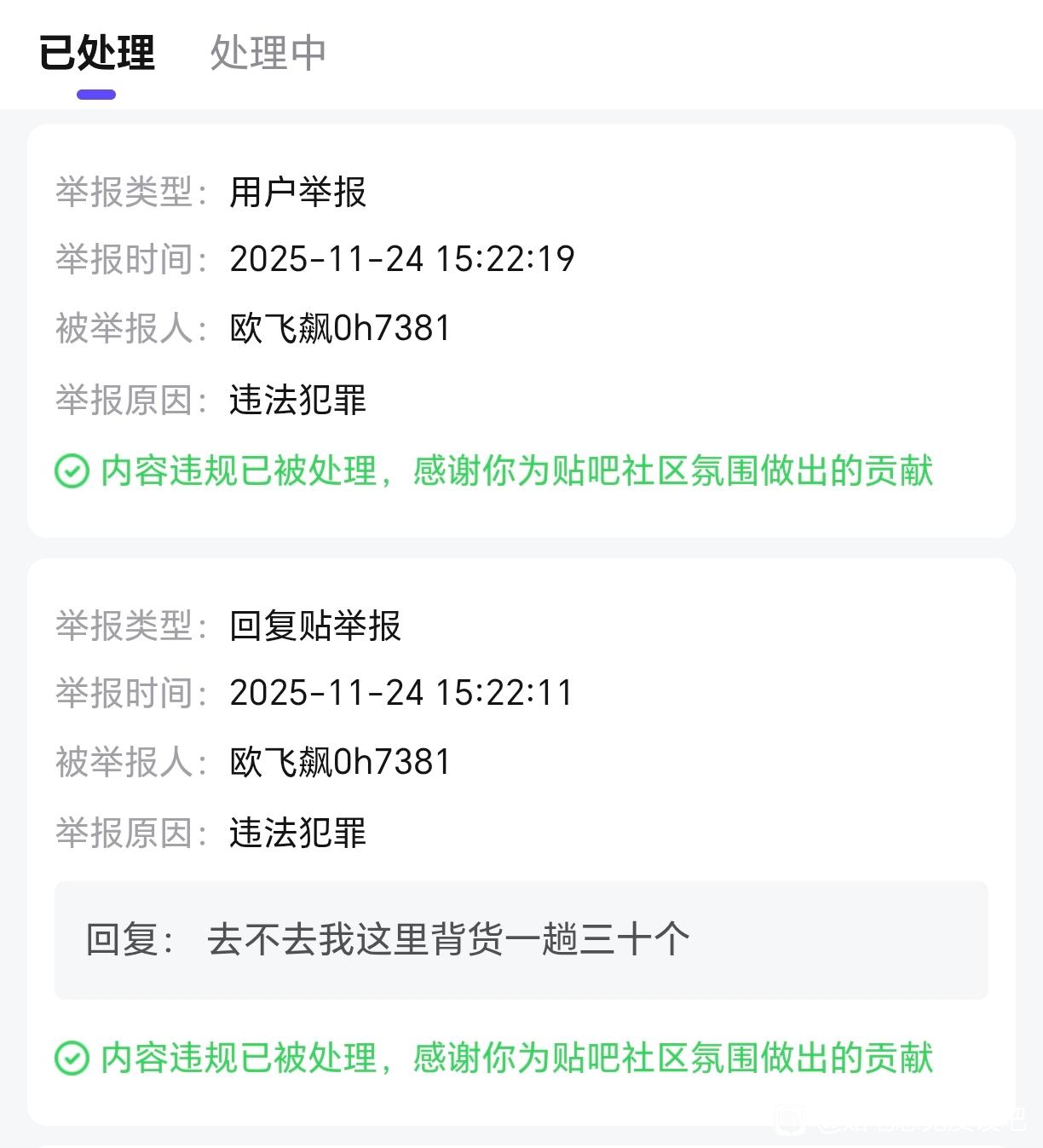The height and width of the screenshot is (1148, 1043).
Task: Select the 已处理 tab
Action: [x=97, y=53]
